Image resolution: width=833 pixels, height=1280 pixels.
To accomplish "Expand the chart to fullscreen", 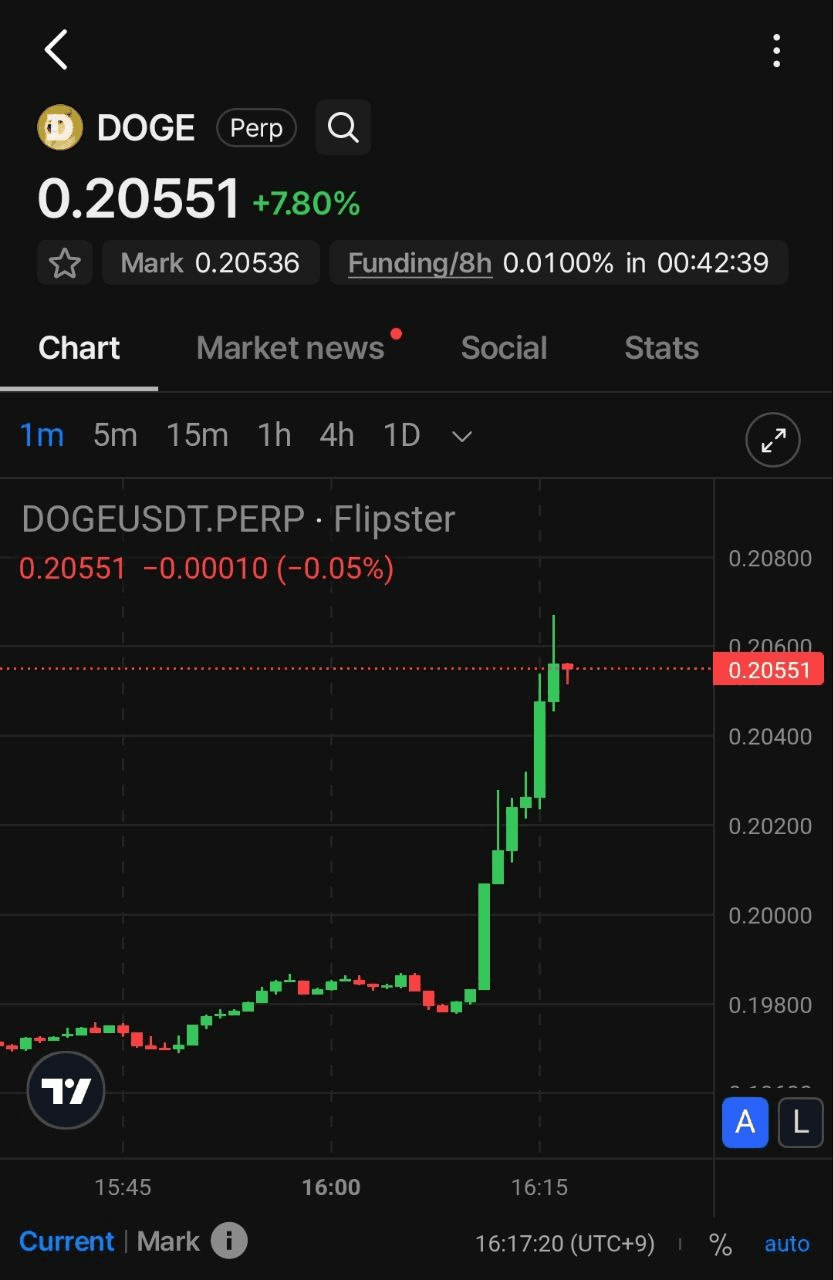I will point(773,440).
